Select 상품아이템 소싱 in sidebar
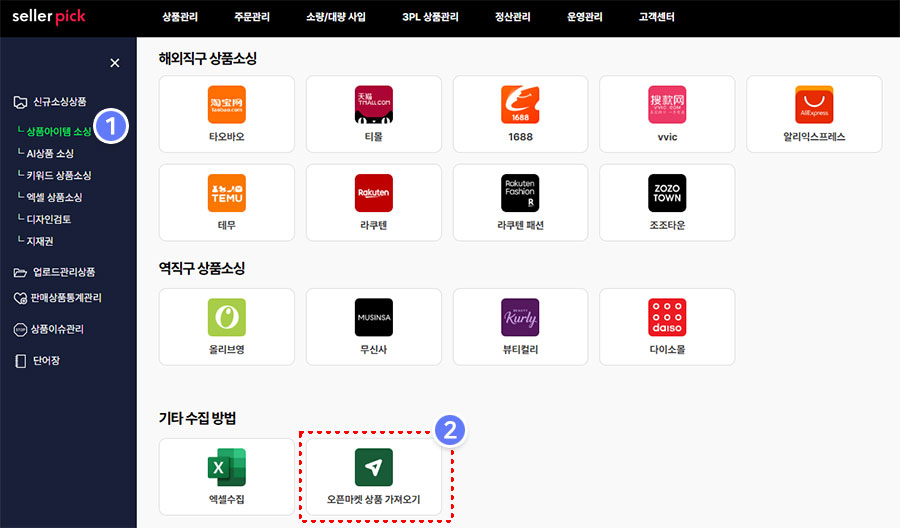The width and height of the screenshot is (900, 528). tap(58, 131)
